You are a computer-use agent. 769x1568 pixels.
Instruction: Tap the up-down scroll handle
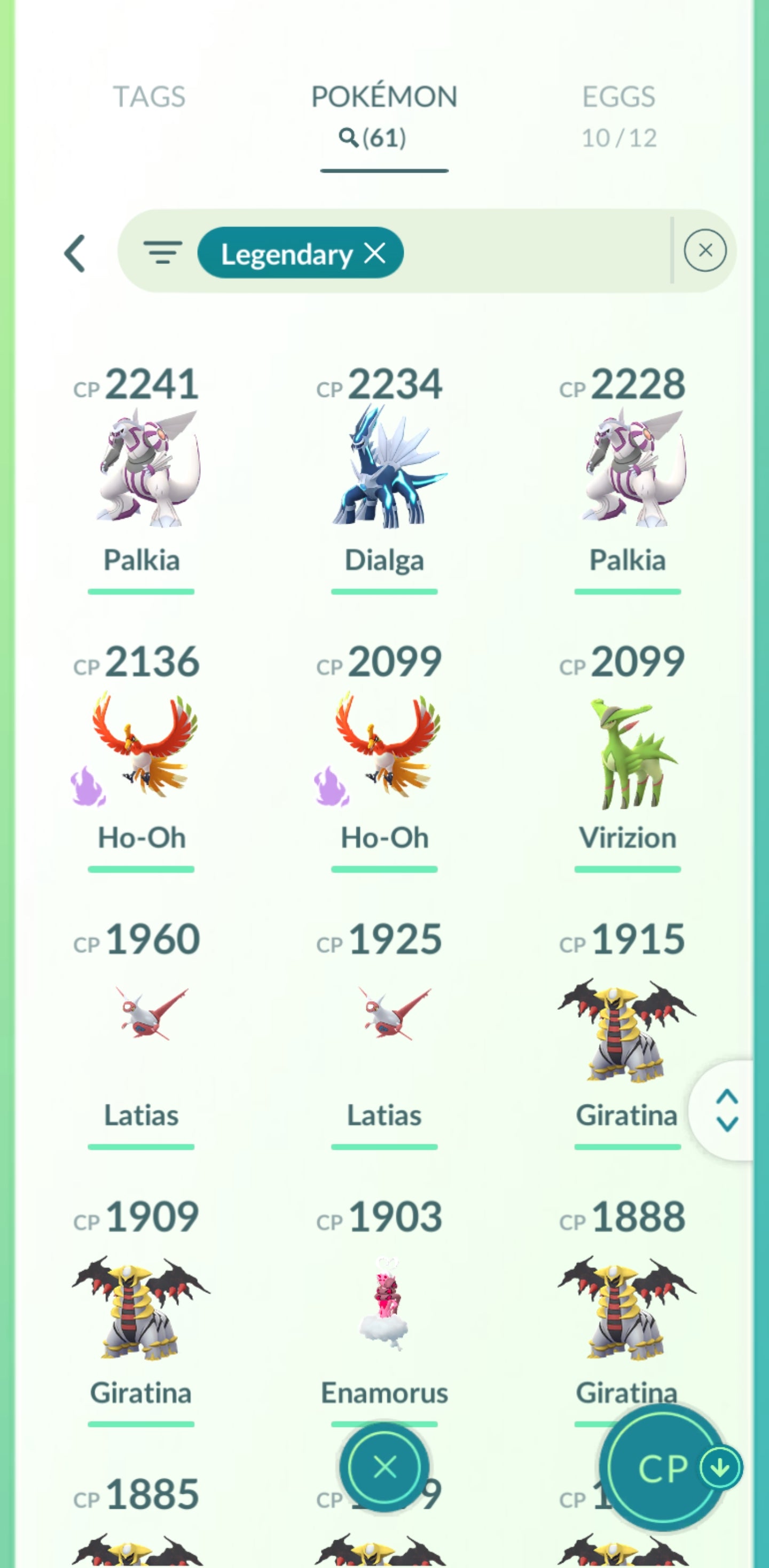click(x=726, y=1110)
